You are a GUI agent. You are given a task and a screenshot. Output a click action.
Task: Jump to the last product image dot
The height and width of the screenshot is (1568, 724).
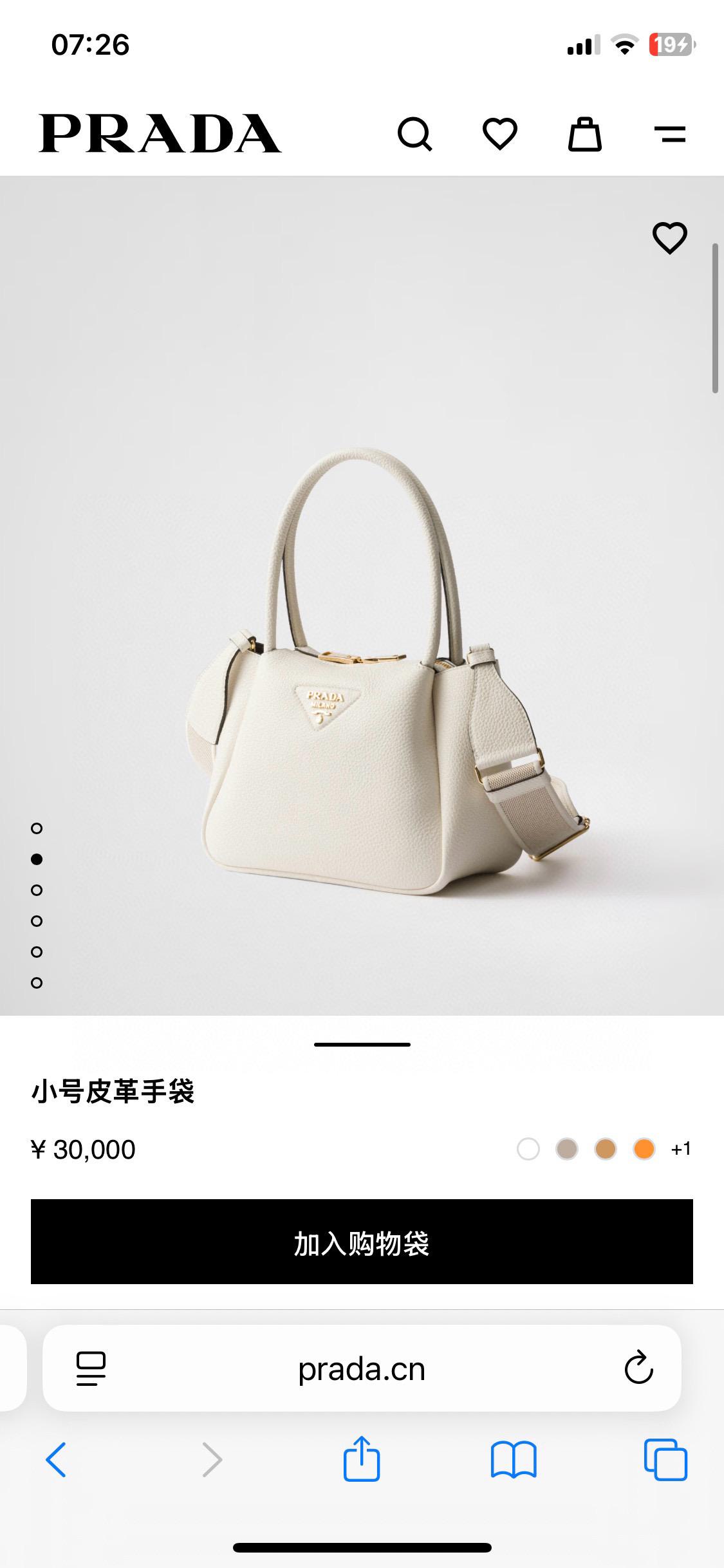coord(37,983)
